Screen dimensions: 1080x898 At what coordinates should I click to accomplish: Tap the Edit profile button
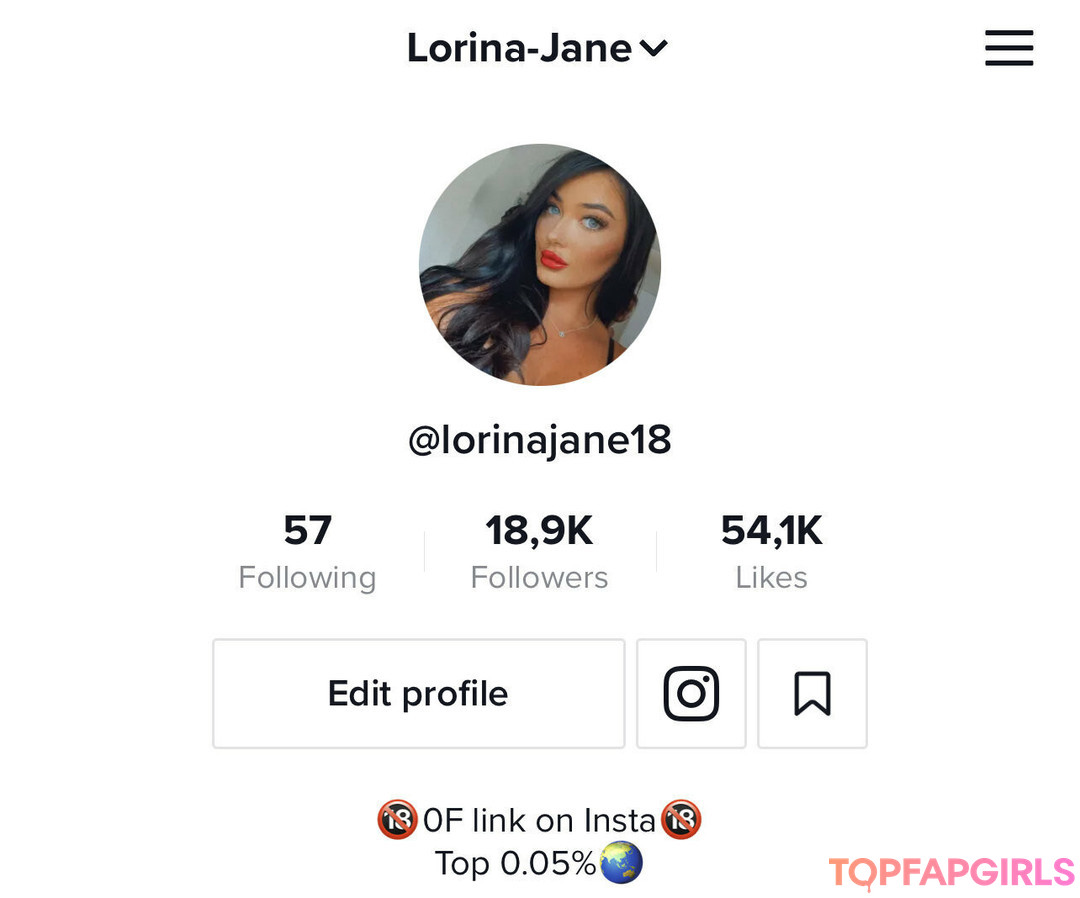tap(418, 694)
